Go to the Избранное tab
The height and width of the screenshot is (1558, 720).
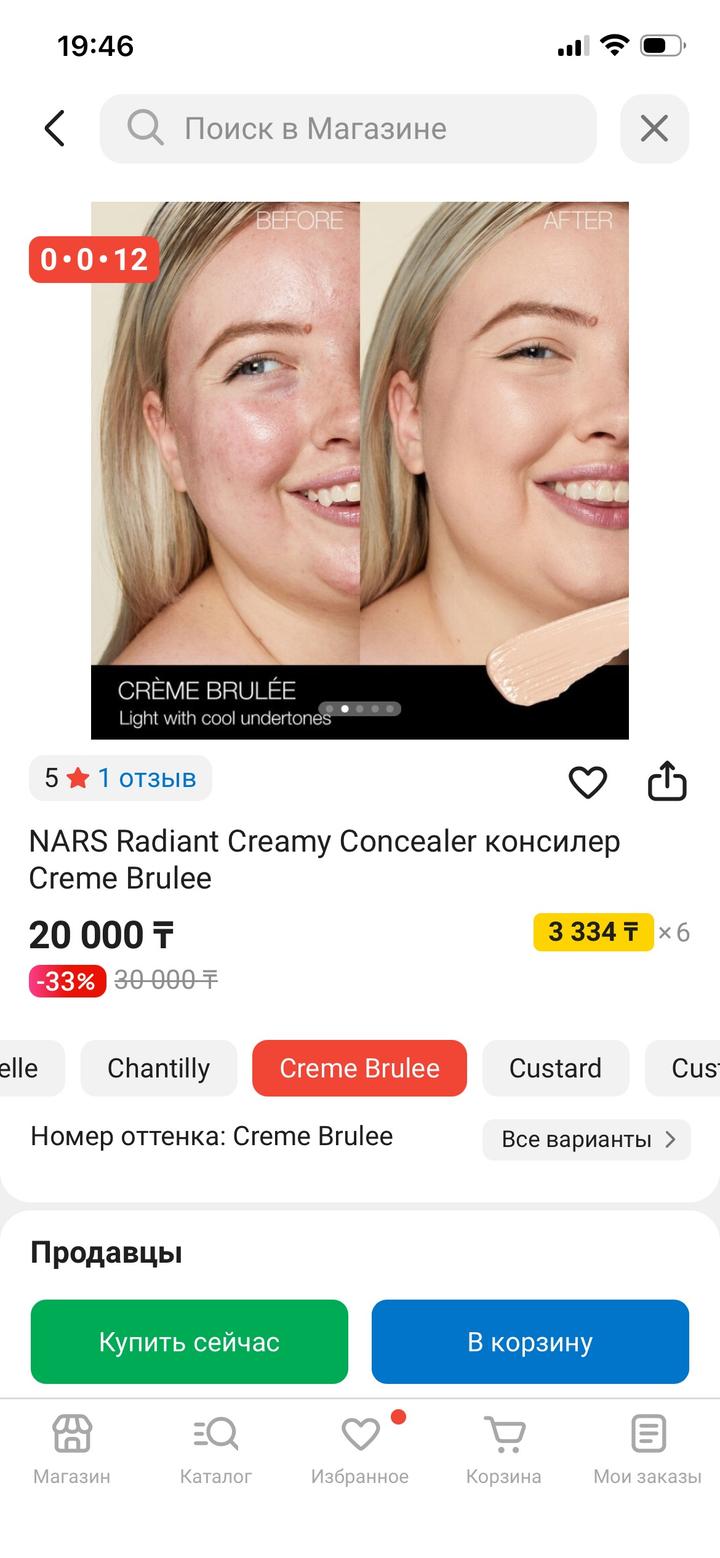pyautogui.click(x=360, y=1449)
